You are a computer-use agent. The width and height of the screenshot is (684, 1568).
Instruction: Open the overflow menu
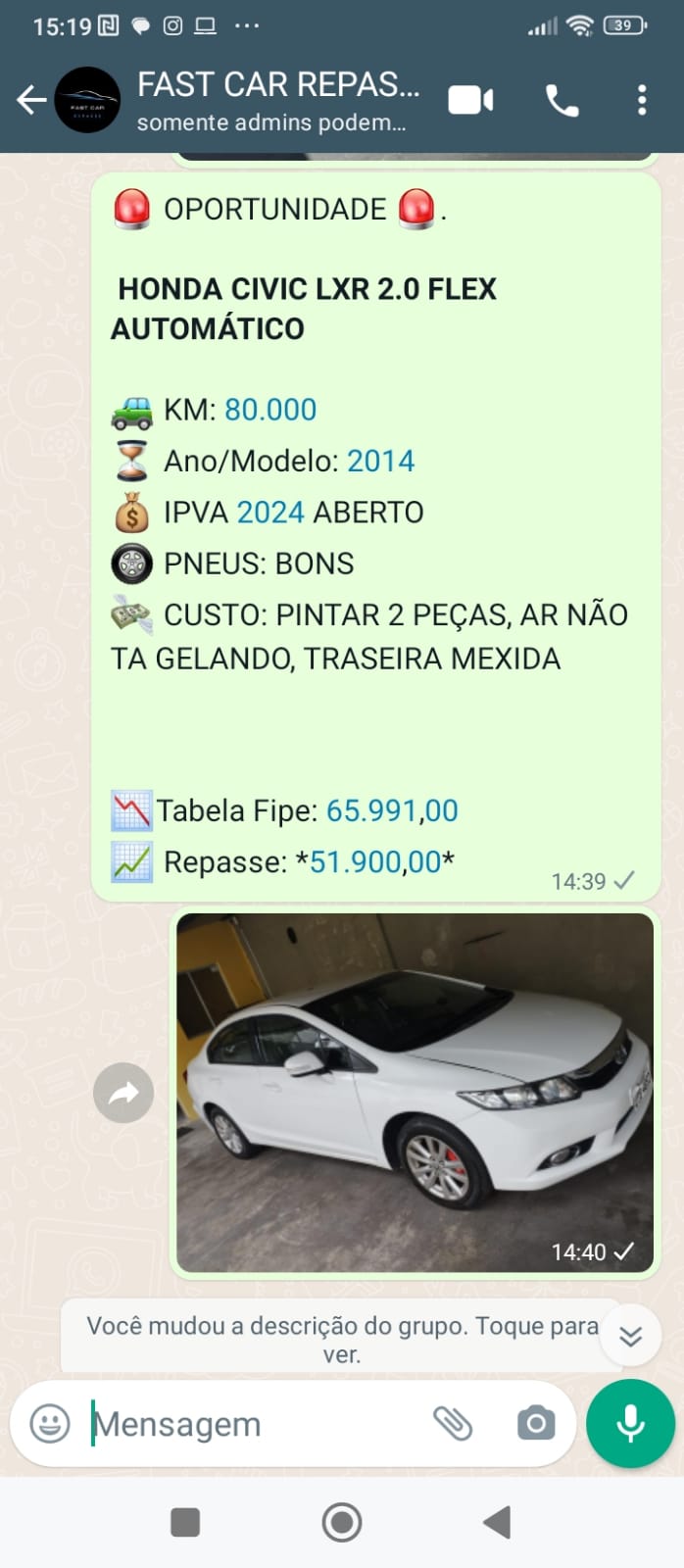point(641,100)
